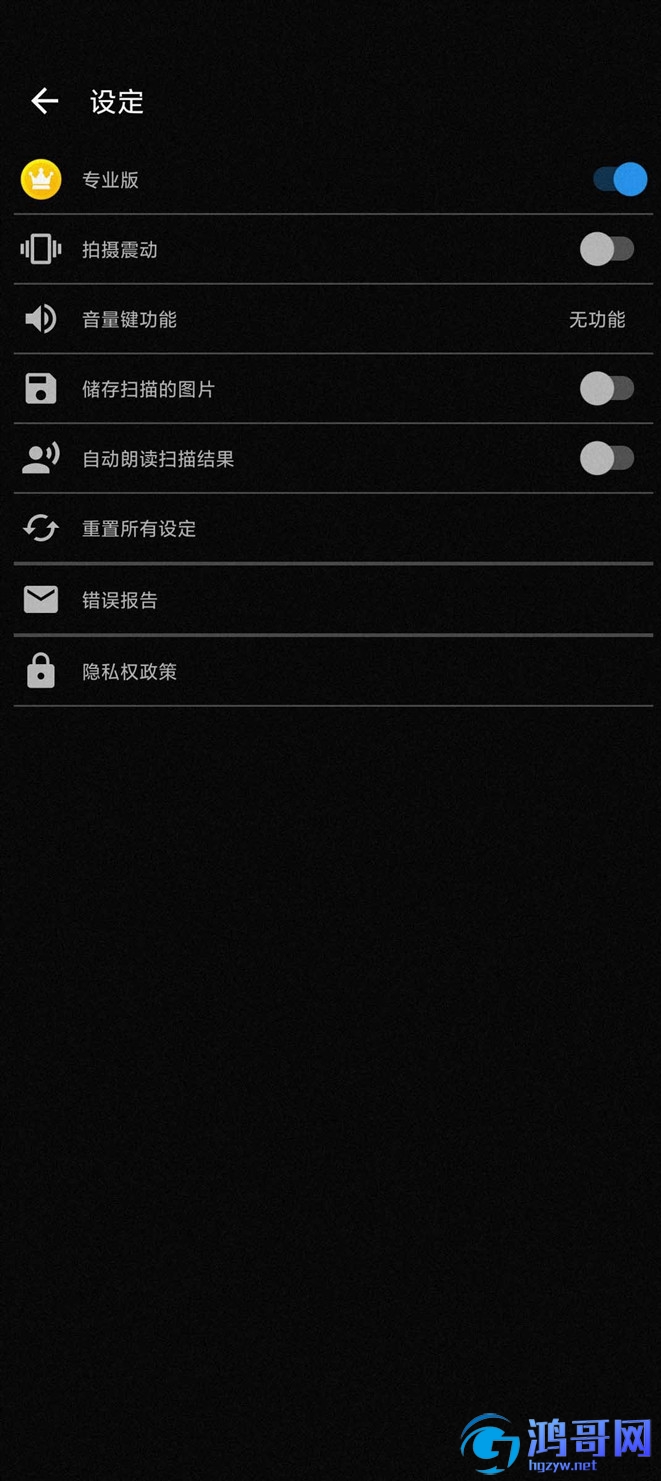Turn off the 专业版 switch
661x1481 pixels.
click(620, 180)
